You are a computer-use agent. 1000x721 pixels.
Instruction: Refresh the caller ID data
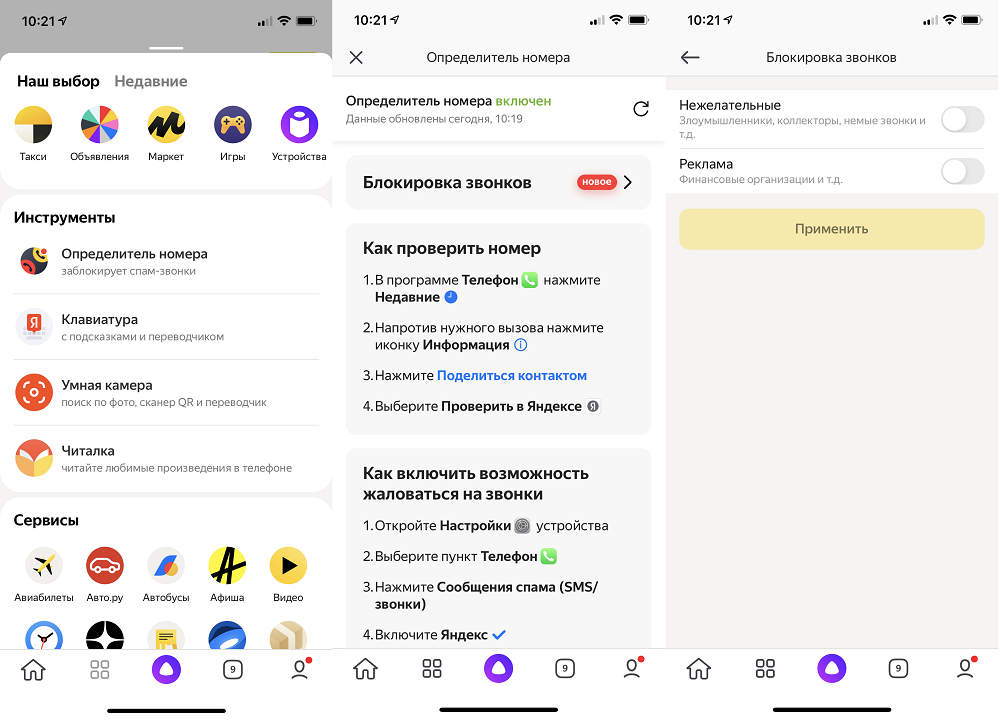641,108
